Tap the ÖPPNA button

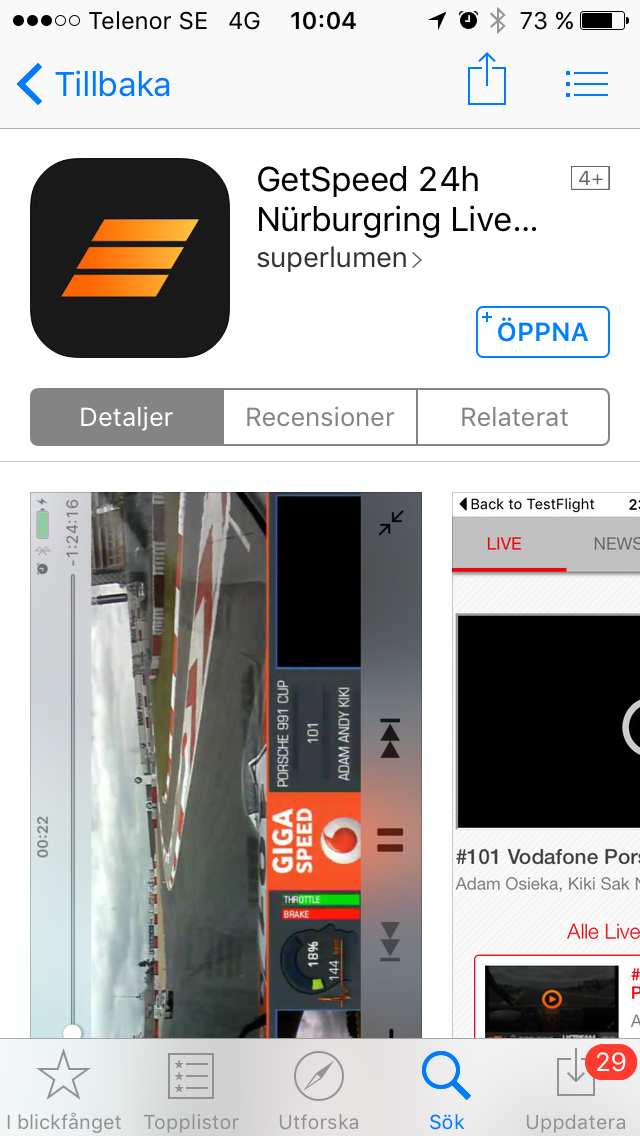pos(543,332)
